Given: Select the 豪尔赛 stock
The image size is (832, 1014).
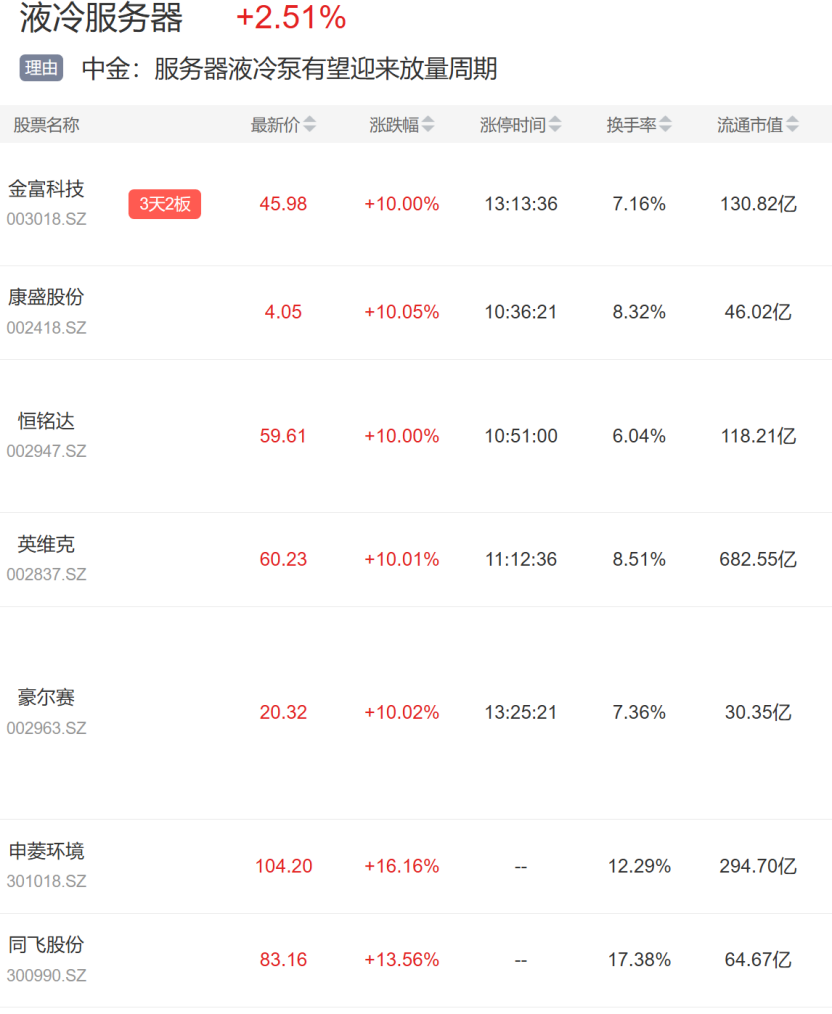Looking at the screenshot, I should [x=416, y=713].
